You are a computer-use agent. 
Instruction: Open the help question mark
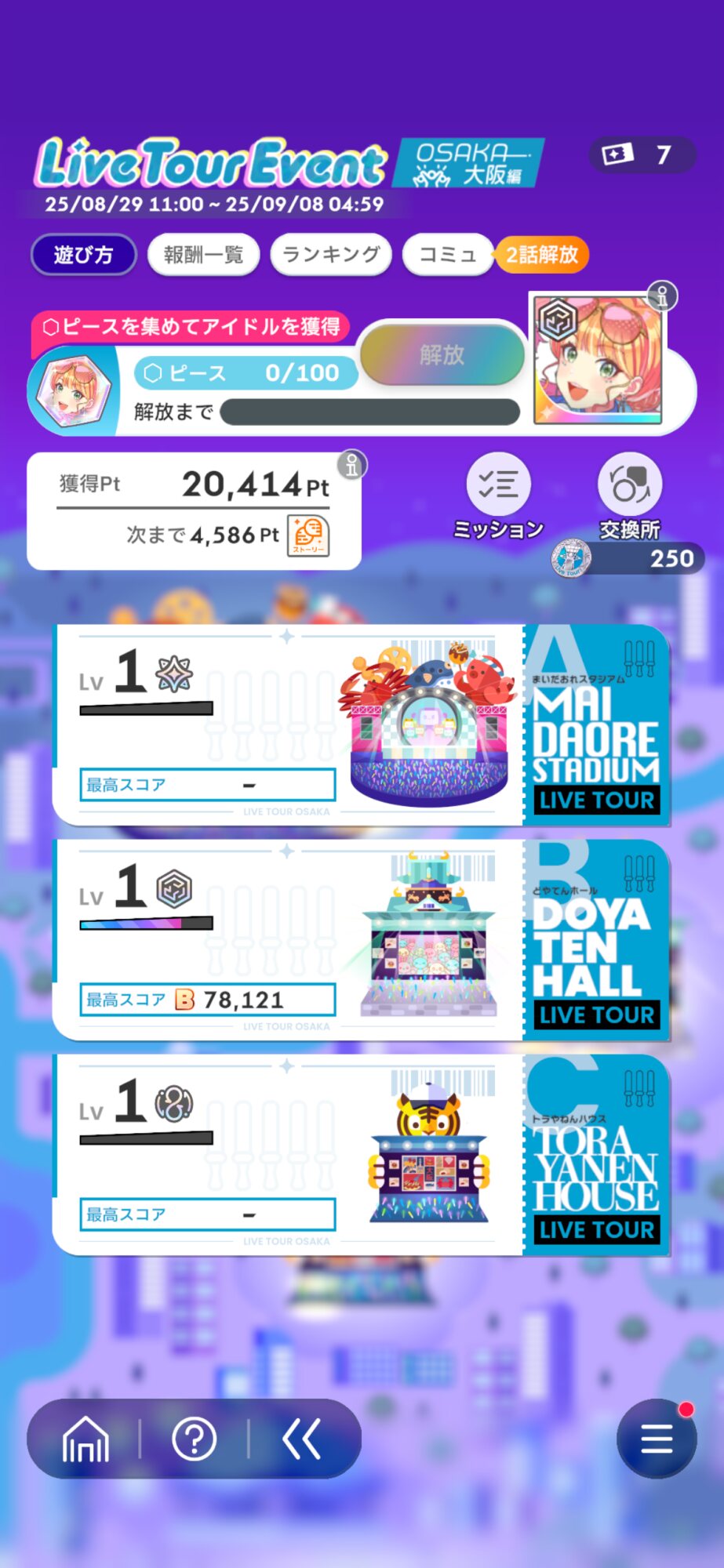pos(194,1439)
